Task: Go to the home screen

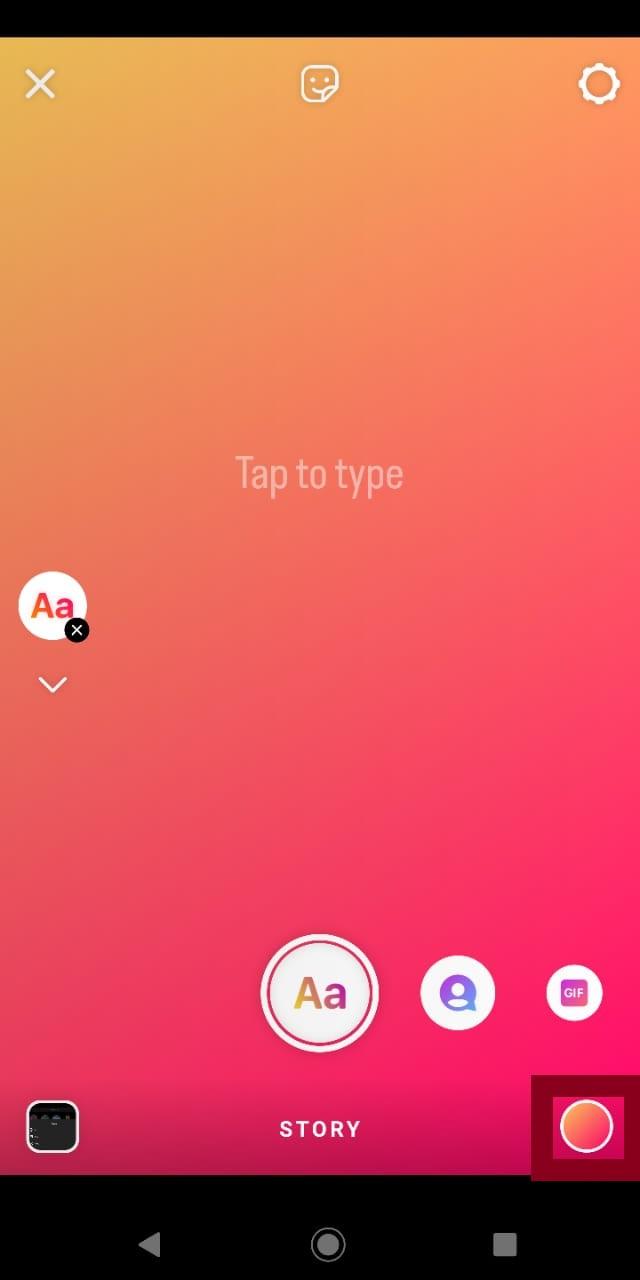Action: (327, 1244)
